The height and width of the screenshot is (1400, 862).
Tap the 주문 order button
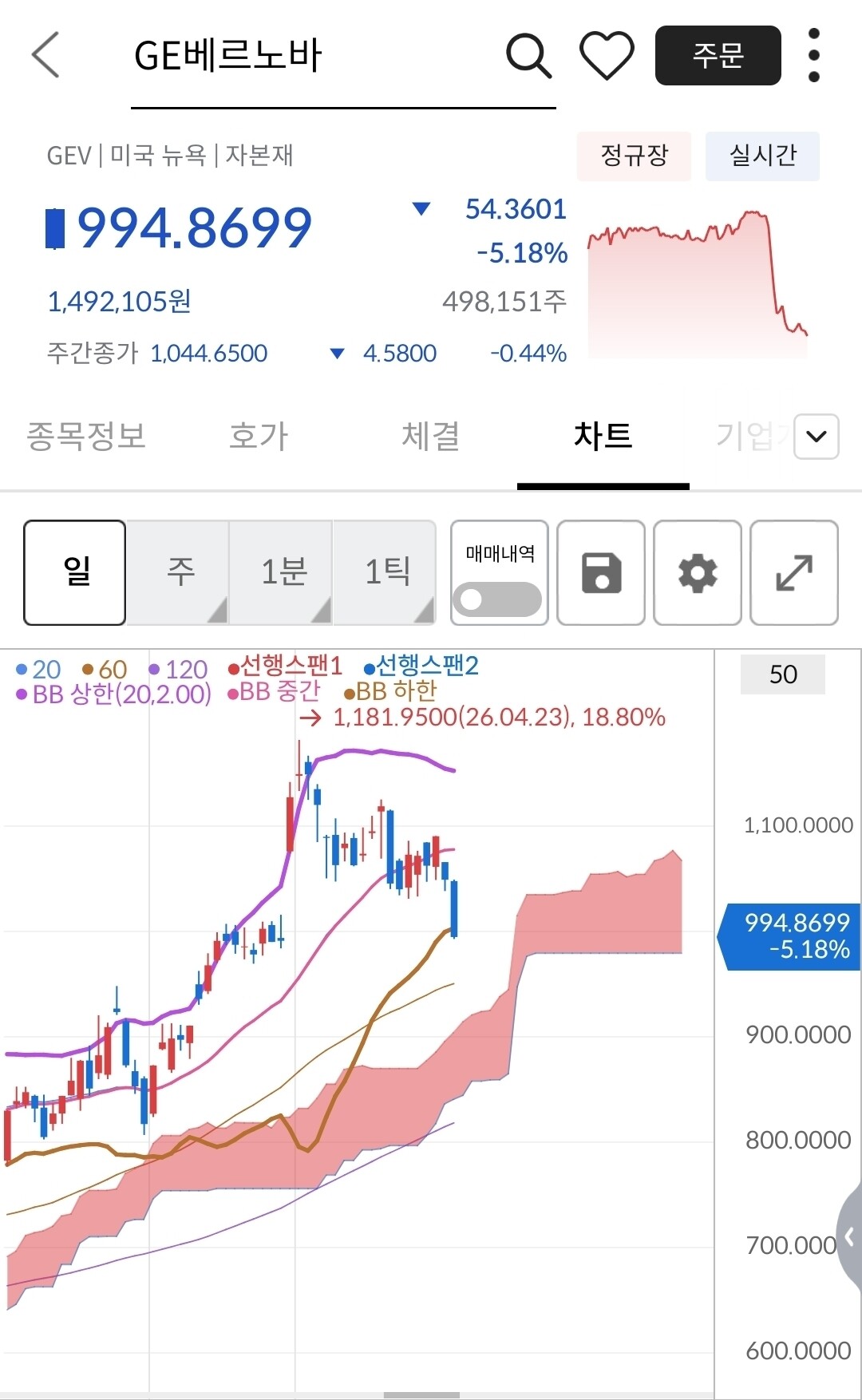coord(718,55)
